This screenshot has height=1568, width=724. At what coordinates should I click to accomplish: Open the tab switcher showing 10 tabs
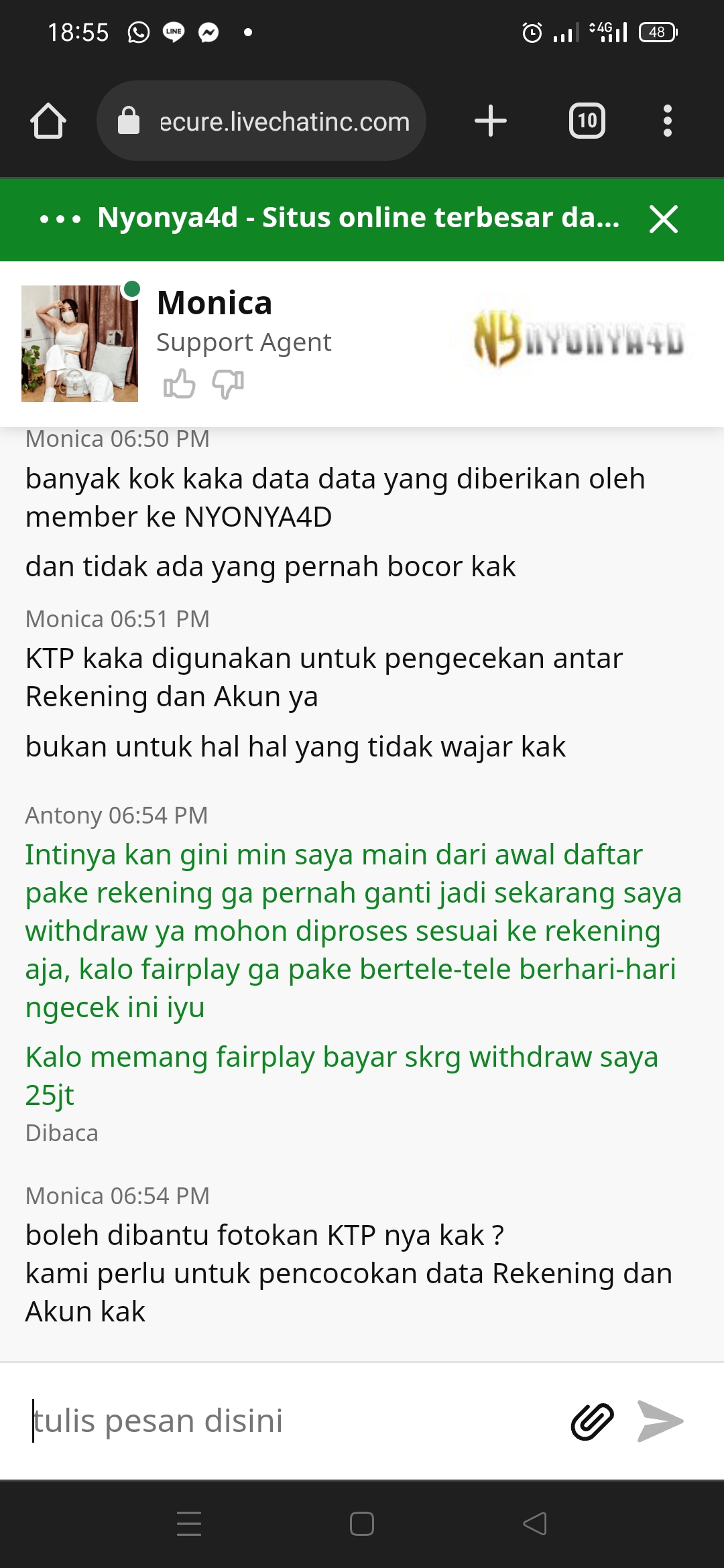[587, 121]
